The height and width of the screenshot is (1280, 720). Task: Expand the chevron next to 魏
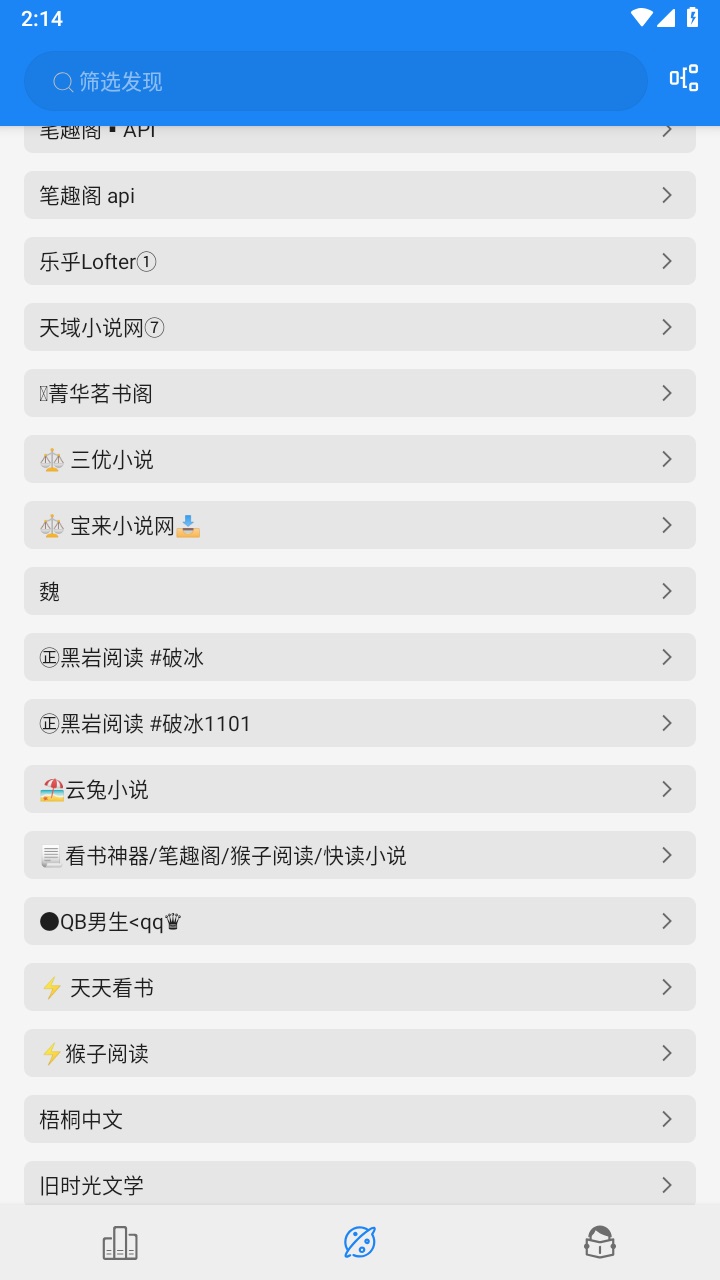point(667,591)
